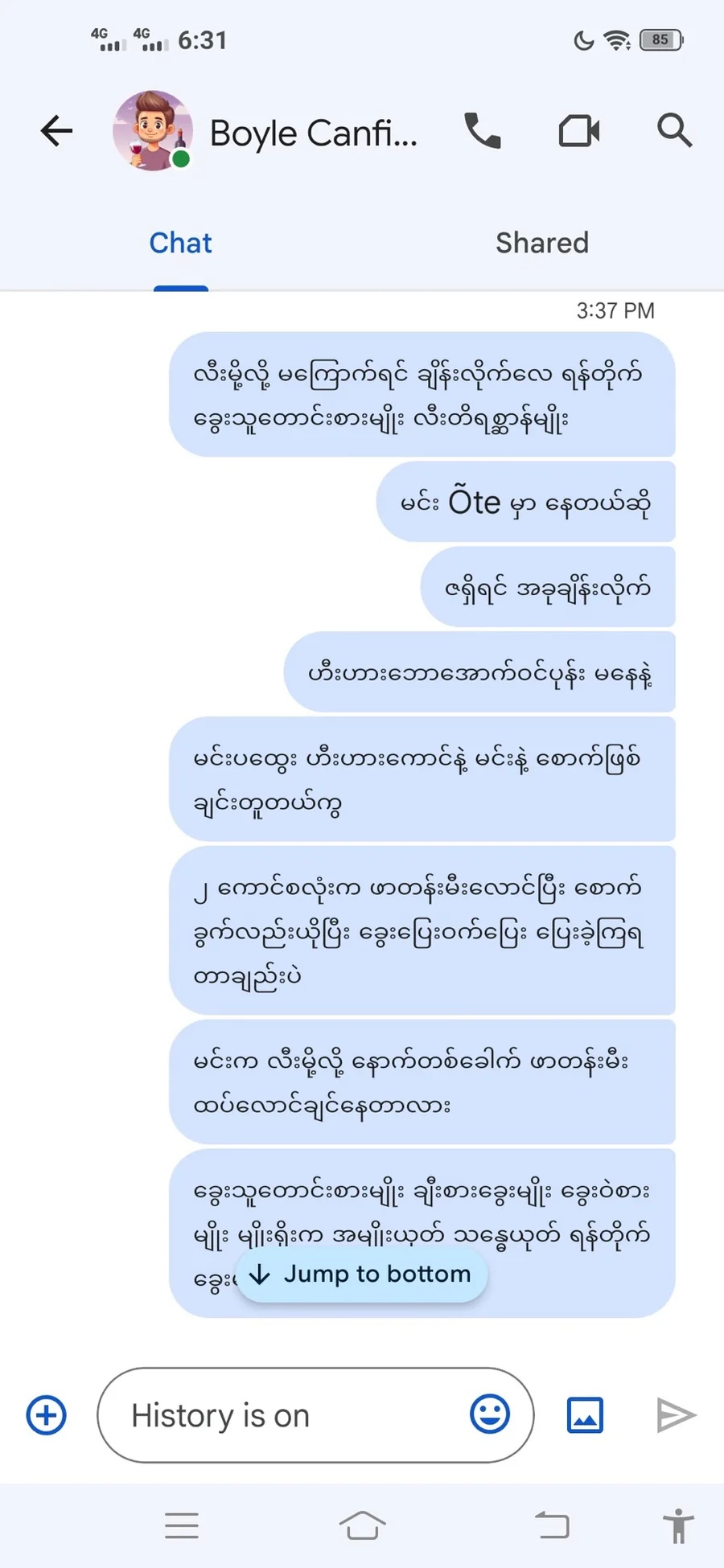
Task: Attach an image from gallery
Action: coord(585,1415)
